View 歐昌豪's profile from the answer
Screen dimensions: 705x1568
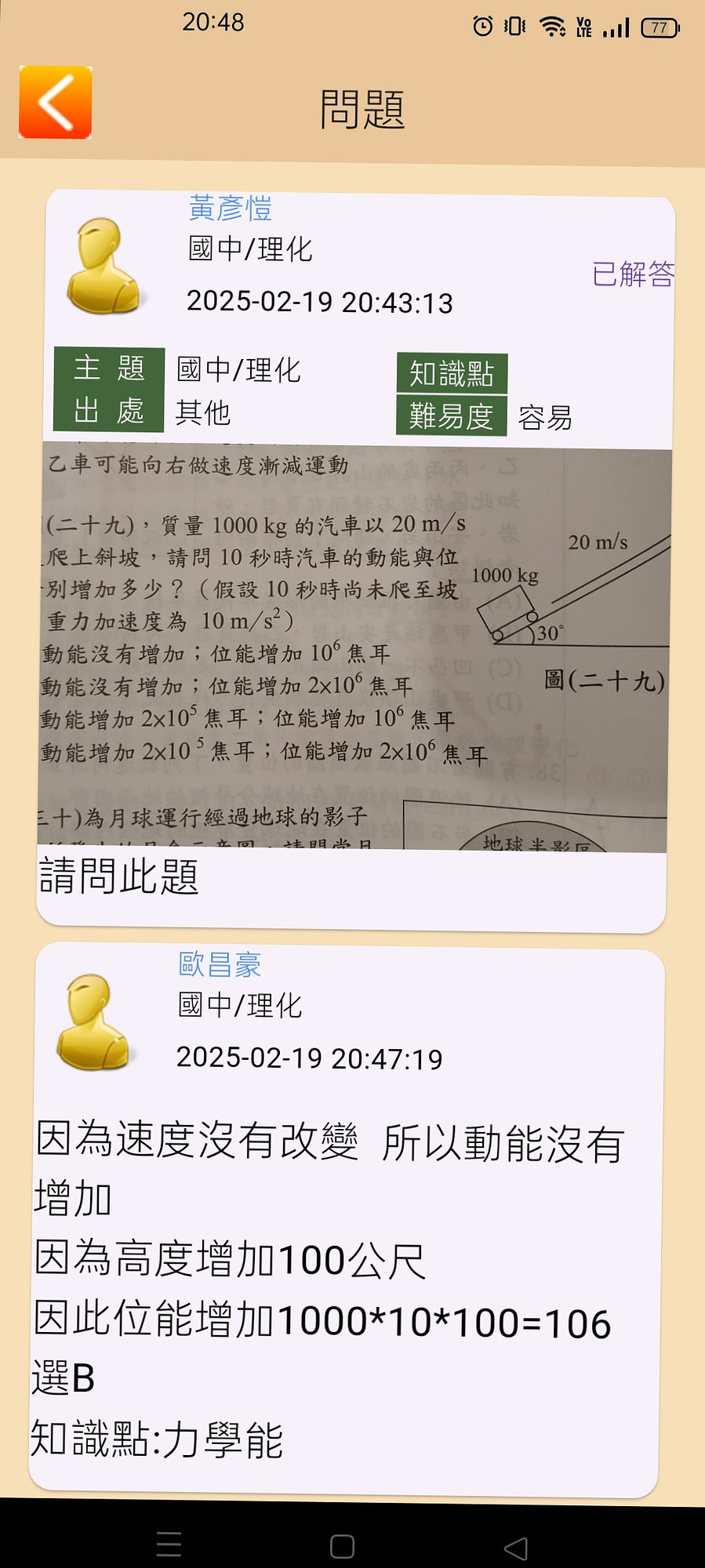click(x=220, y=964)
